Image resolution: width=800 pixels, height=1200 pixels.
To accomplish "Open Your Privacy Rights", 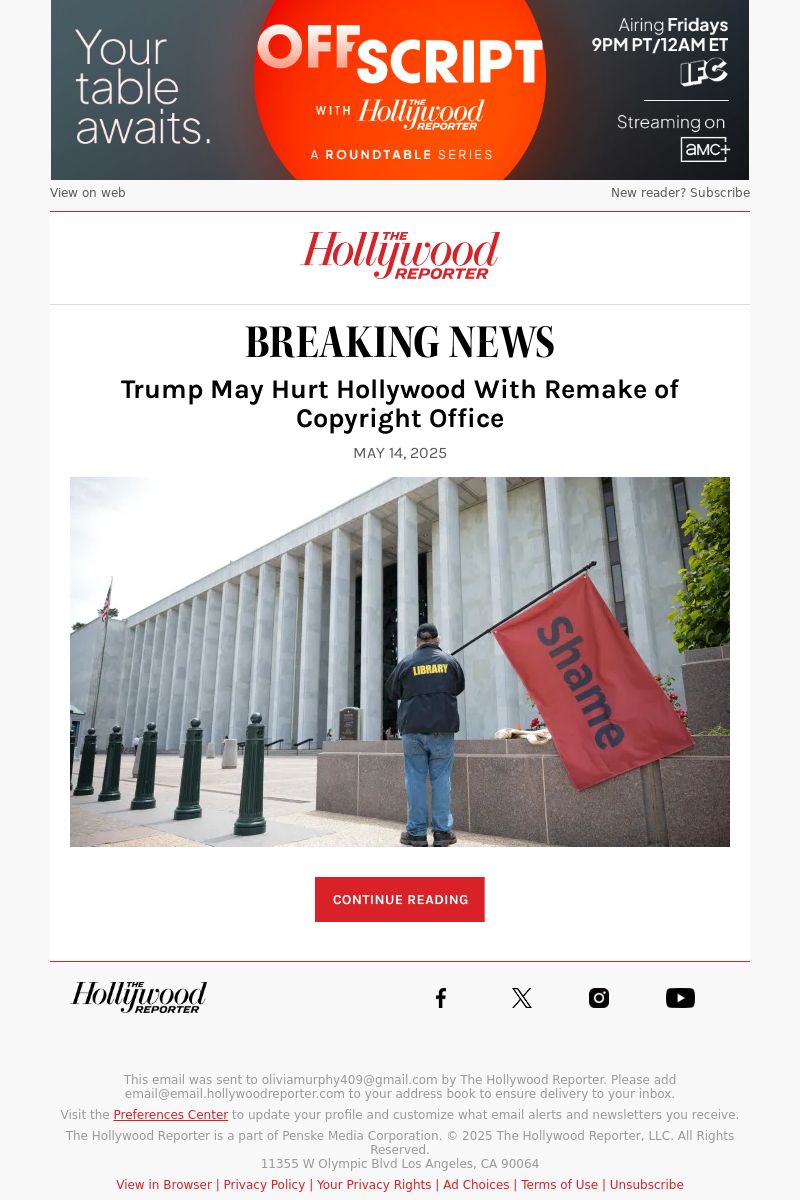I will pos(374,1185).
